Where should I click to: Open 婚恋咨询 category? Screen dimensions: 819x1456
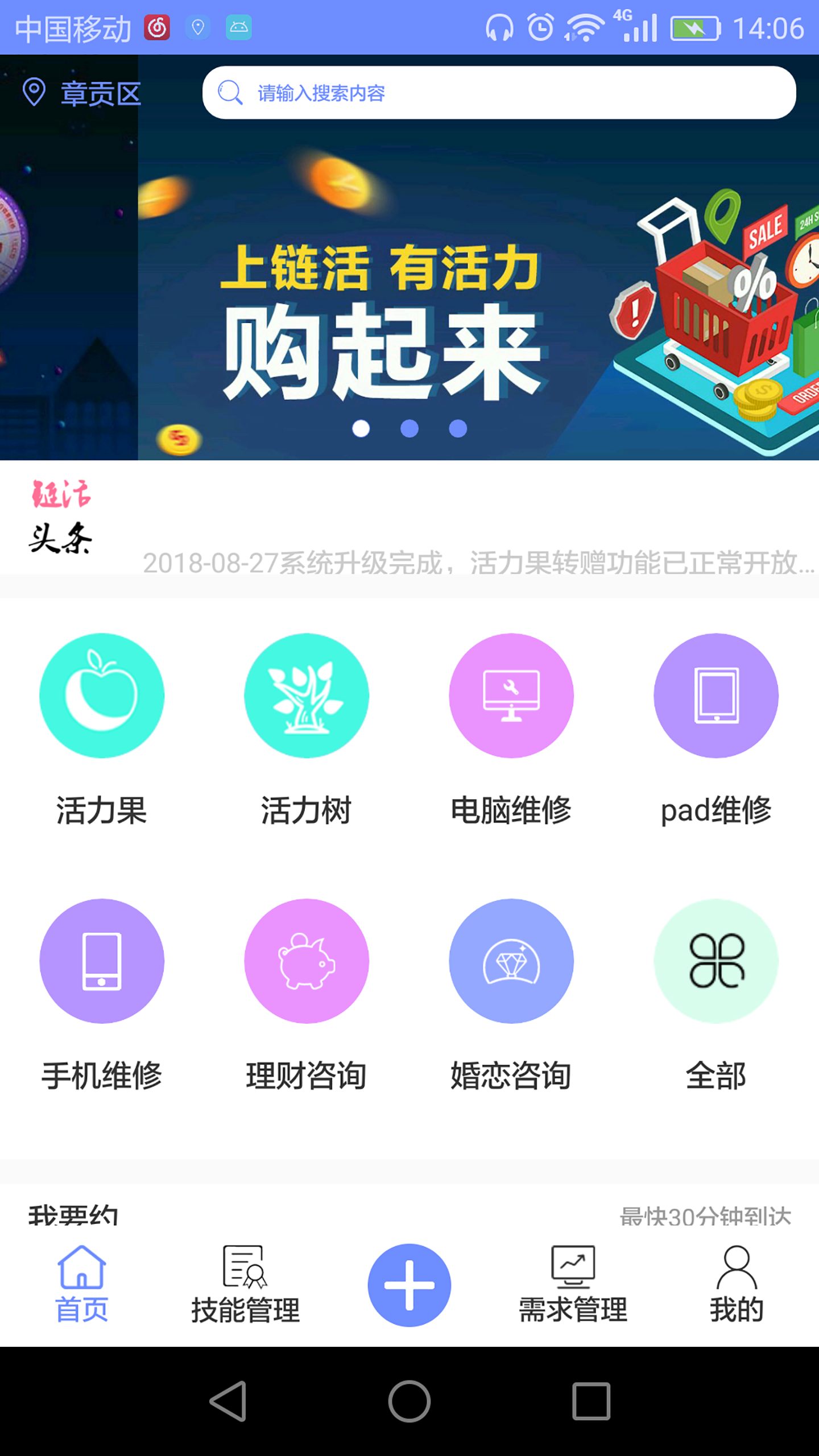511,992
